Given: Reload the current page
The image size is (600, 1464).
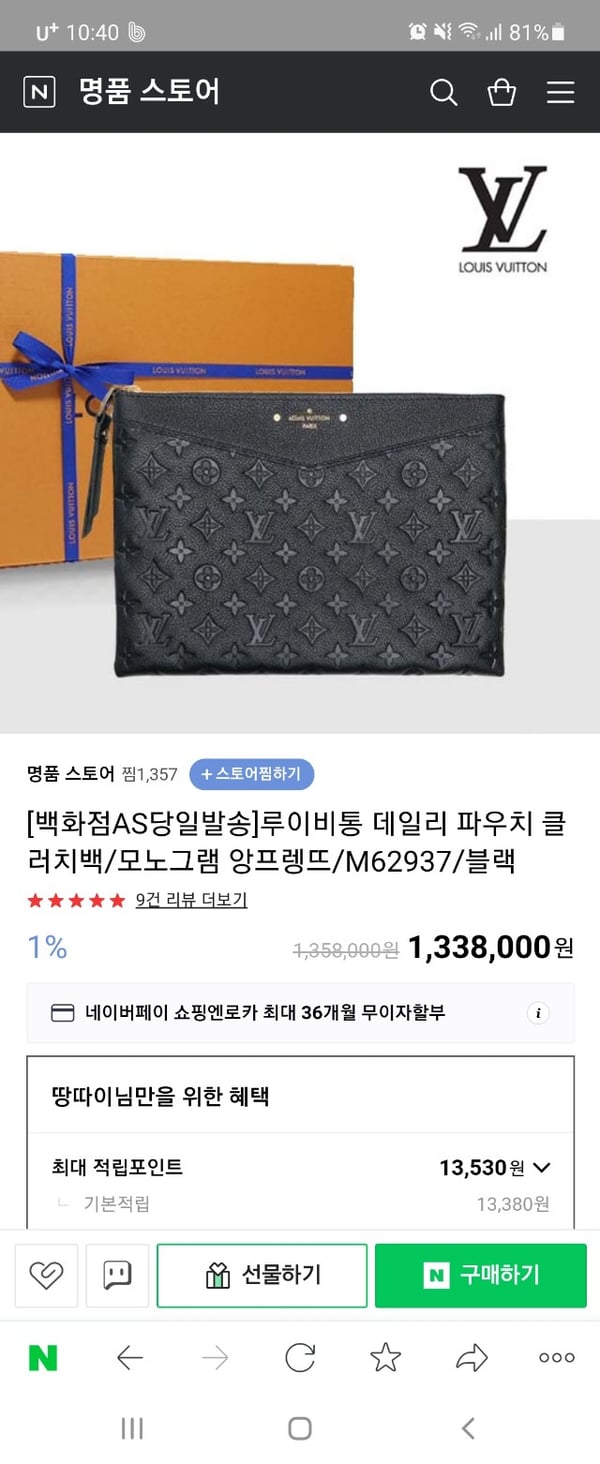Looking at the screenshot, I should pos(300,1357).
